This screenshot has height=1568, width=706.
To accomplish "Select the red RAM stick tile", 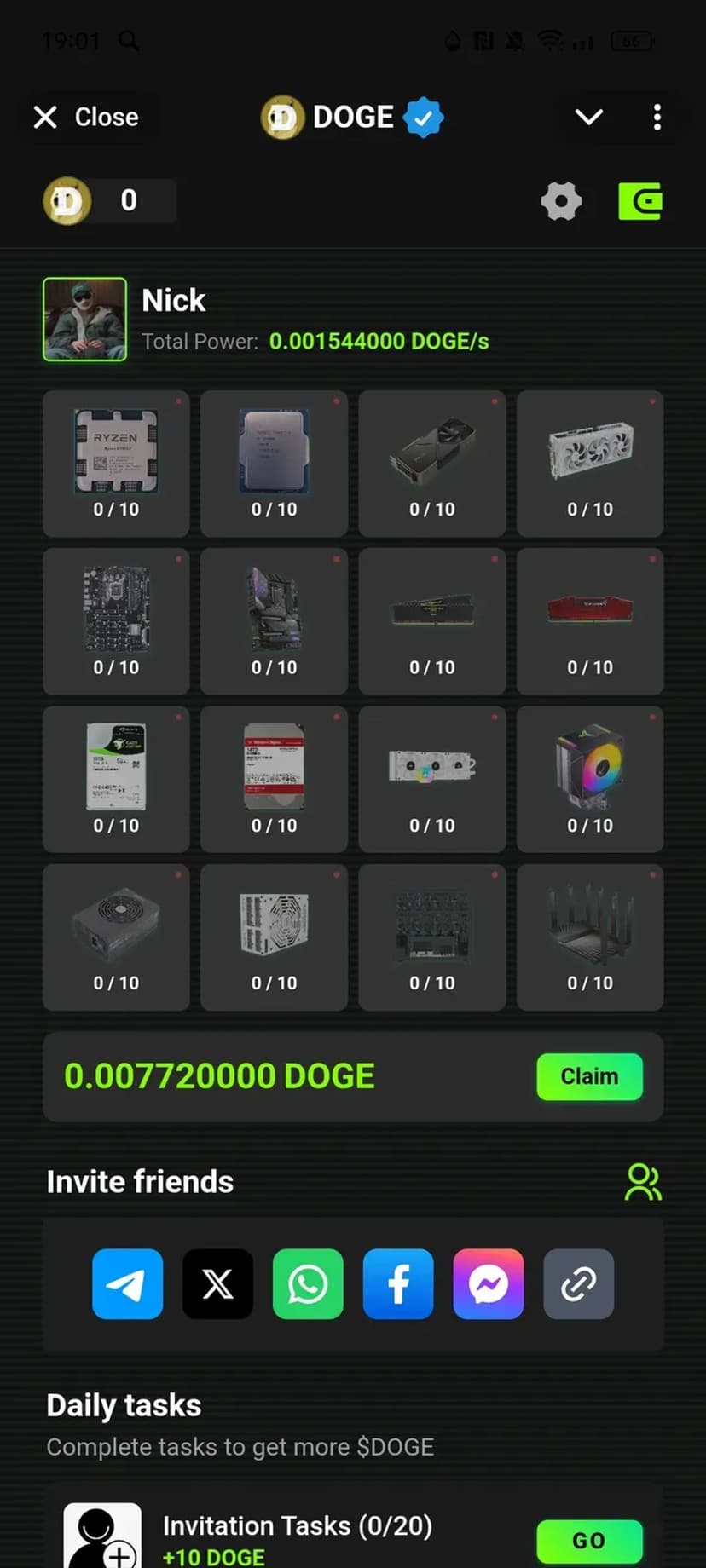I will point(590,621).
